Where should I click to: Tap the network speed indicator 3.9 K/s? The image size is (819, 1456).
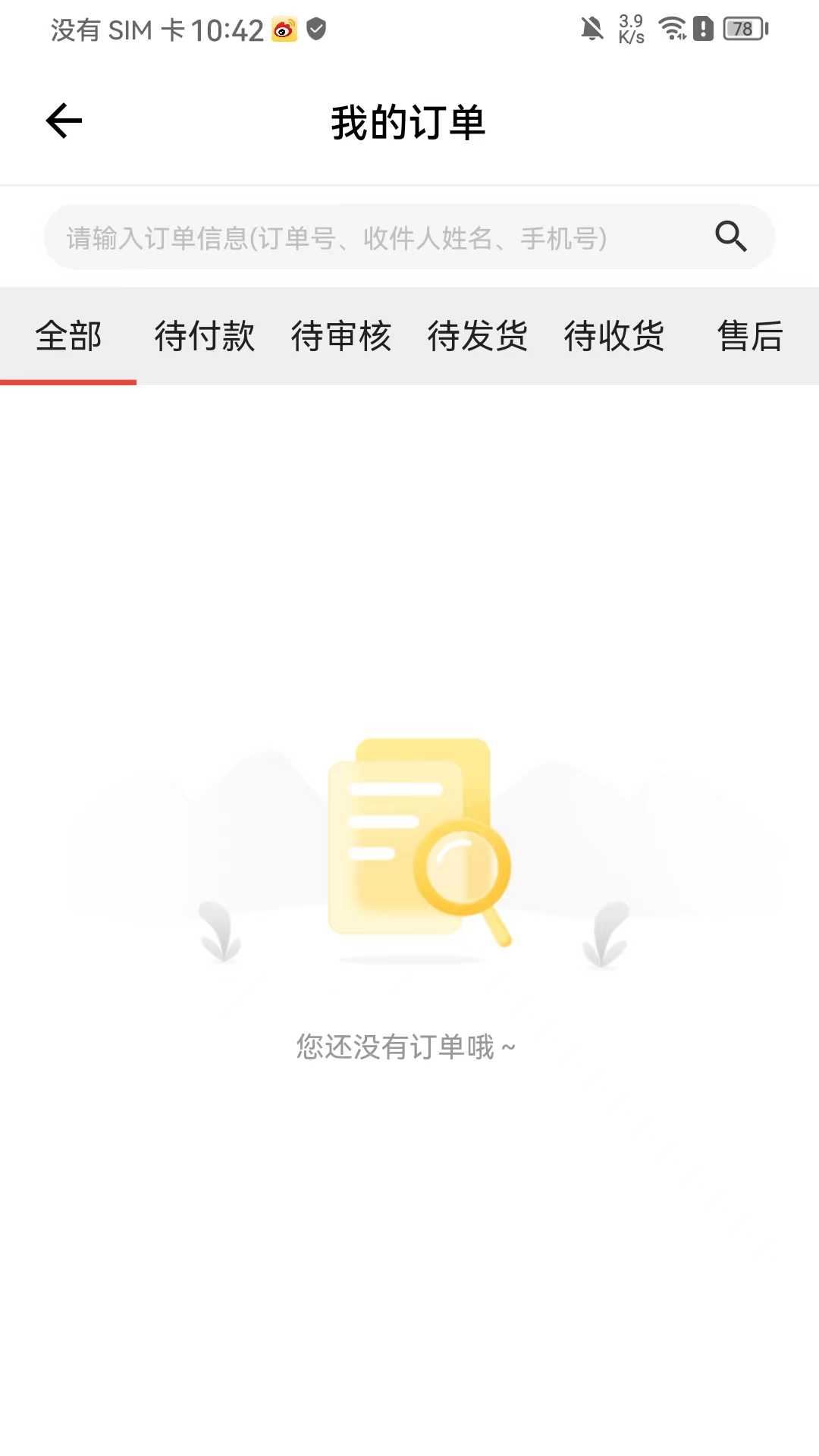pyautogui.click(x=629, y=30)
